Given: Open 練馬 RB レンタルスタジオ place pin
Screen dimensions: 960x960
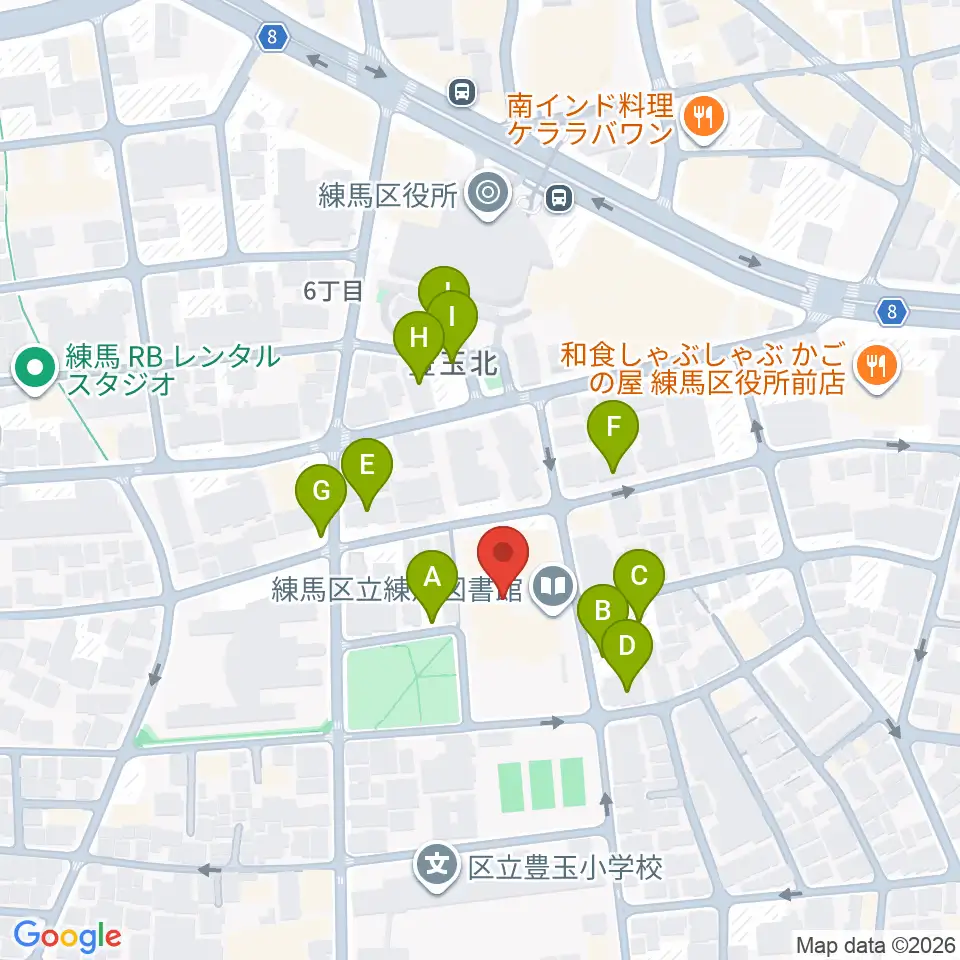Looking at the screenshot, I should pyautogui.click(x=36, y=369).
